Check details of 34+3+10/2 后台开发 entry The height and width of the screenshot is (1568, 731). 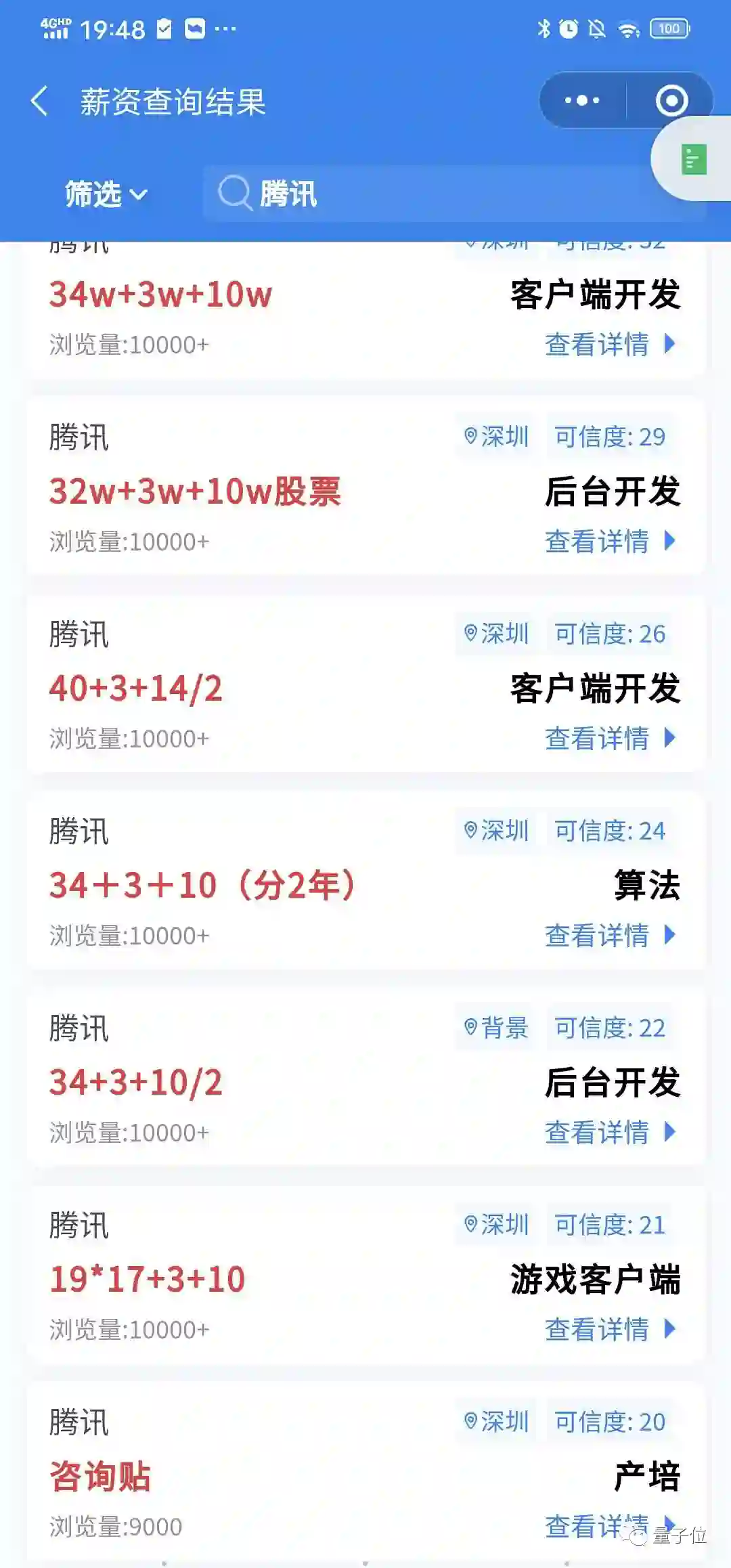click(609, 1133)
